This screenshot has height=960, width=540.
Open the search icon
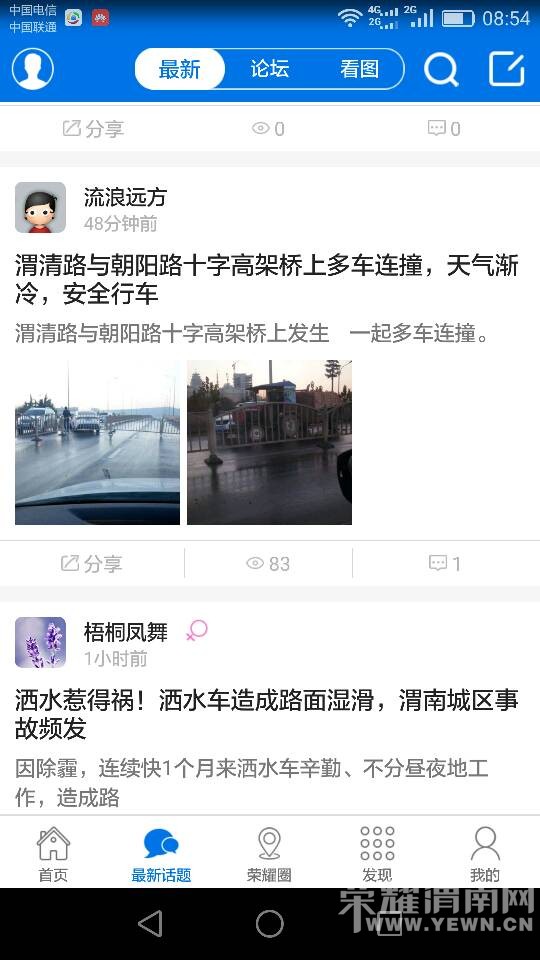click(441, 69)
